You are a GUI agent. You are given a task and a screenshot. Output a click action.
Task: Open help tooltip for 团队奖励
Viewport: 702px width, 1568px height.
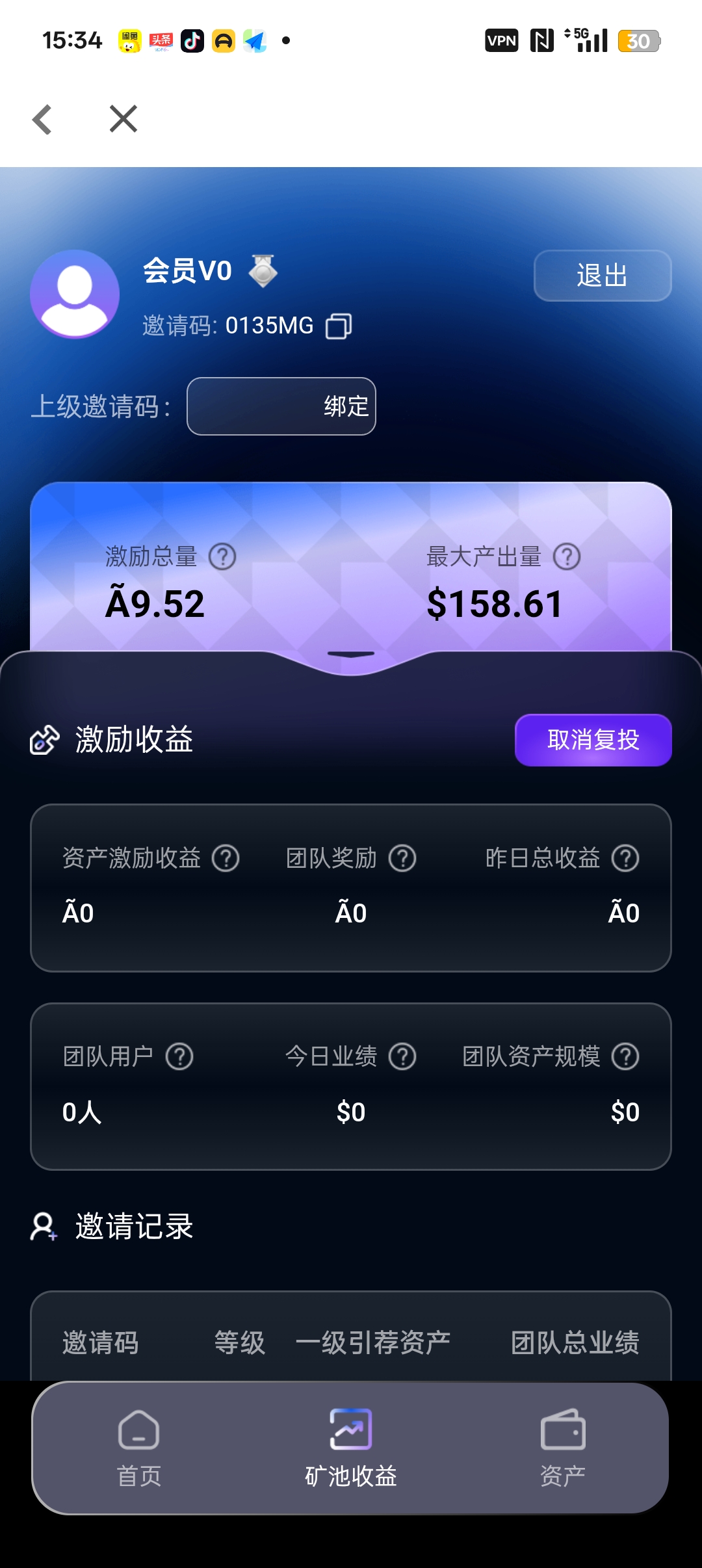click(402, 858)
